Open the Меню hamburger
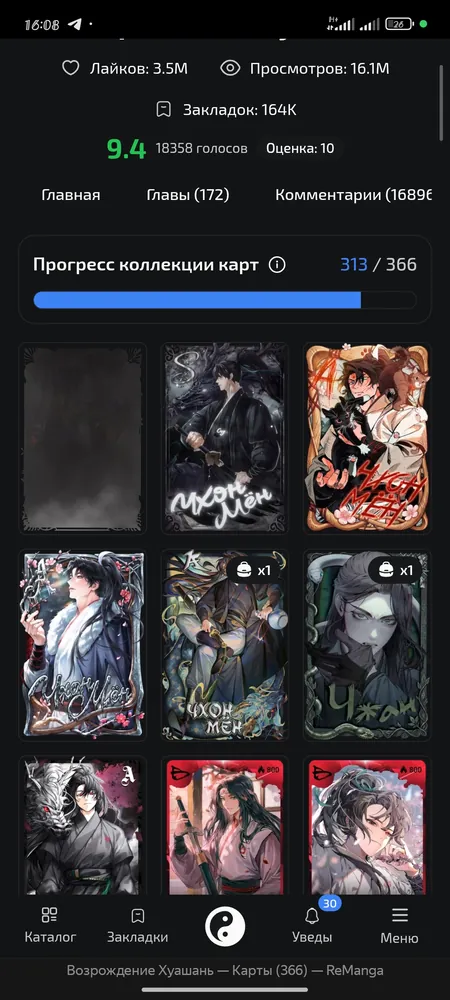Viewport: 450px width, 1000px height. pyautogui.click(x=400, y=926)
